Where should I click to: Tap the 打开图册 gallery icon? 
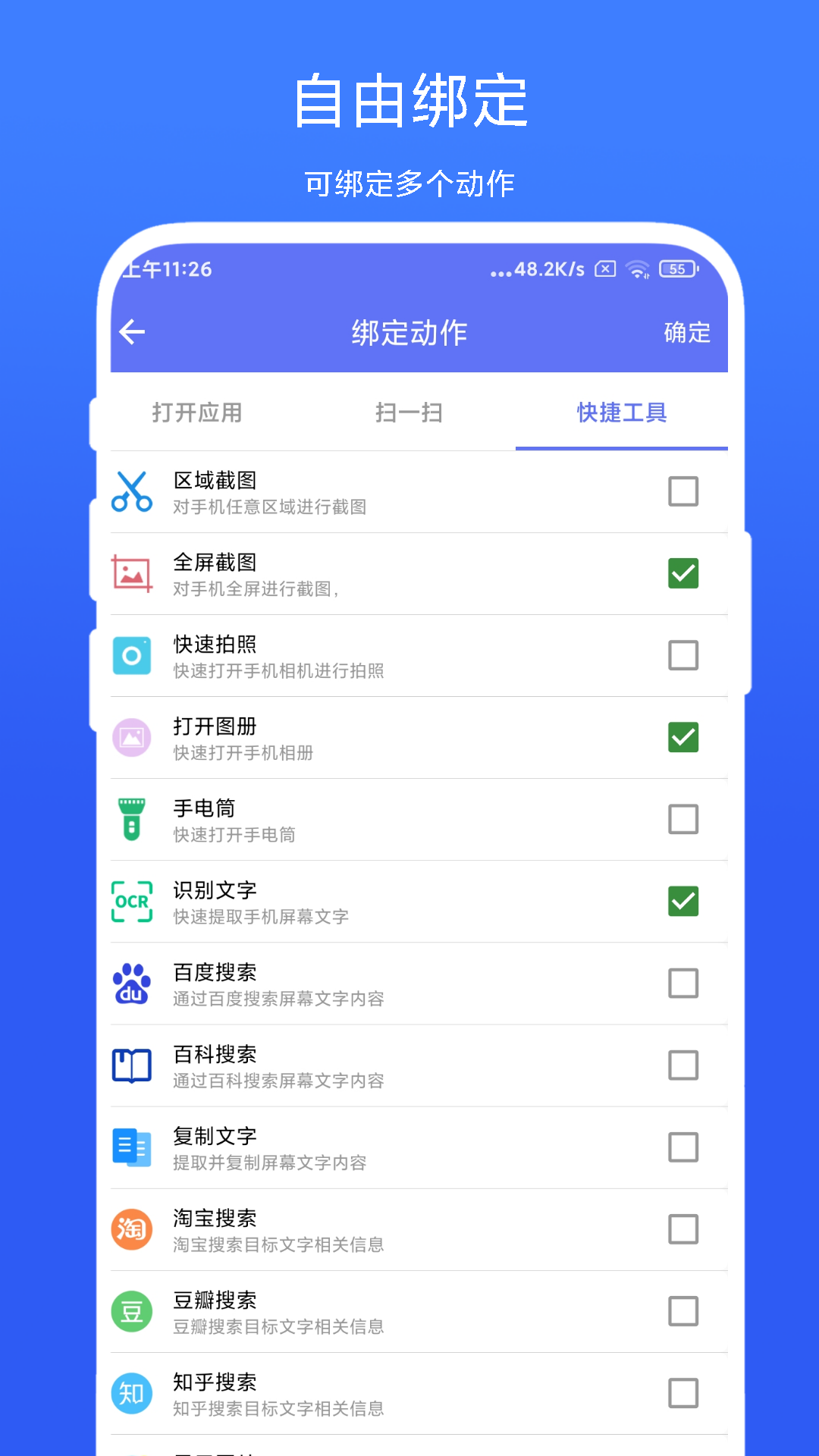click(131, 738)
